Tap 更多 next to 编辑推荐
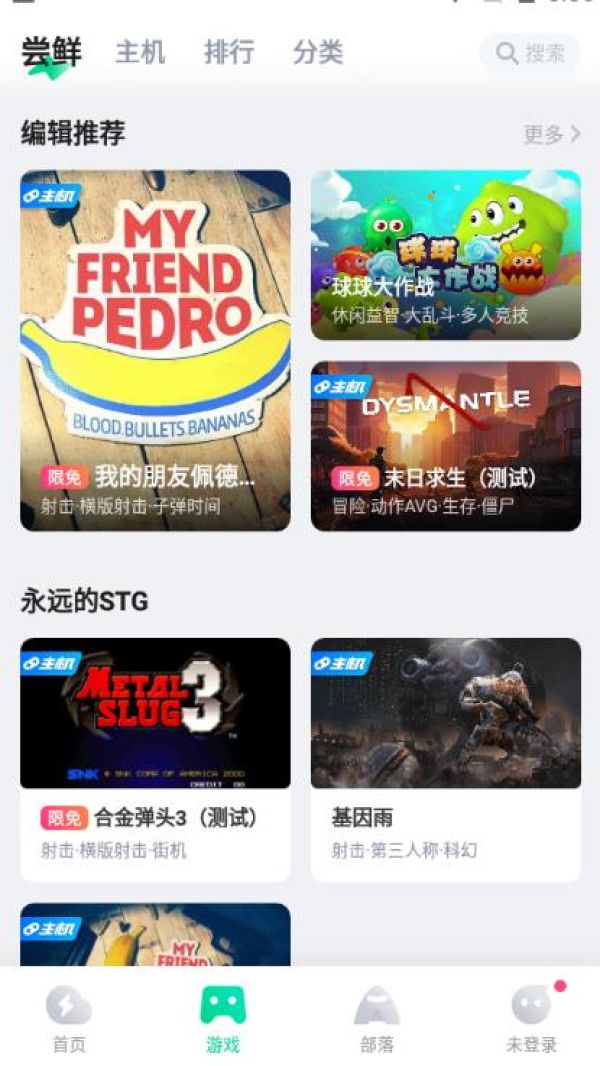The width and height of the screenshot is (600, 1066). (551, 134)
